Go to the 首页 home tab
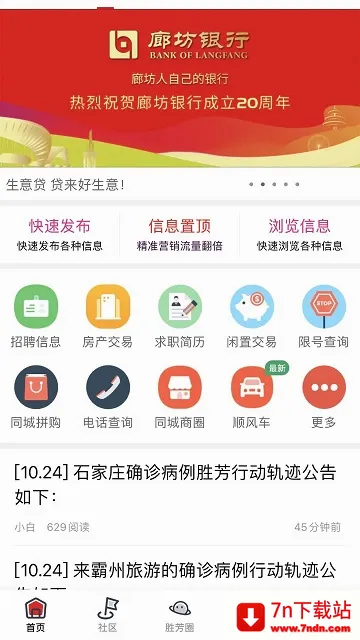Screen dimensions: 360x640 (36, 615)
